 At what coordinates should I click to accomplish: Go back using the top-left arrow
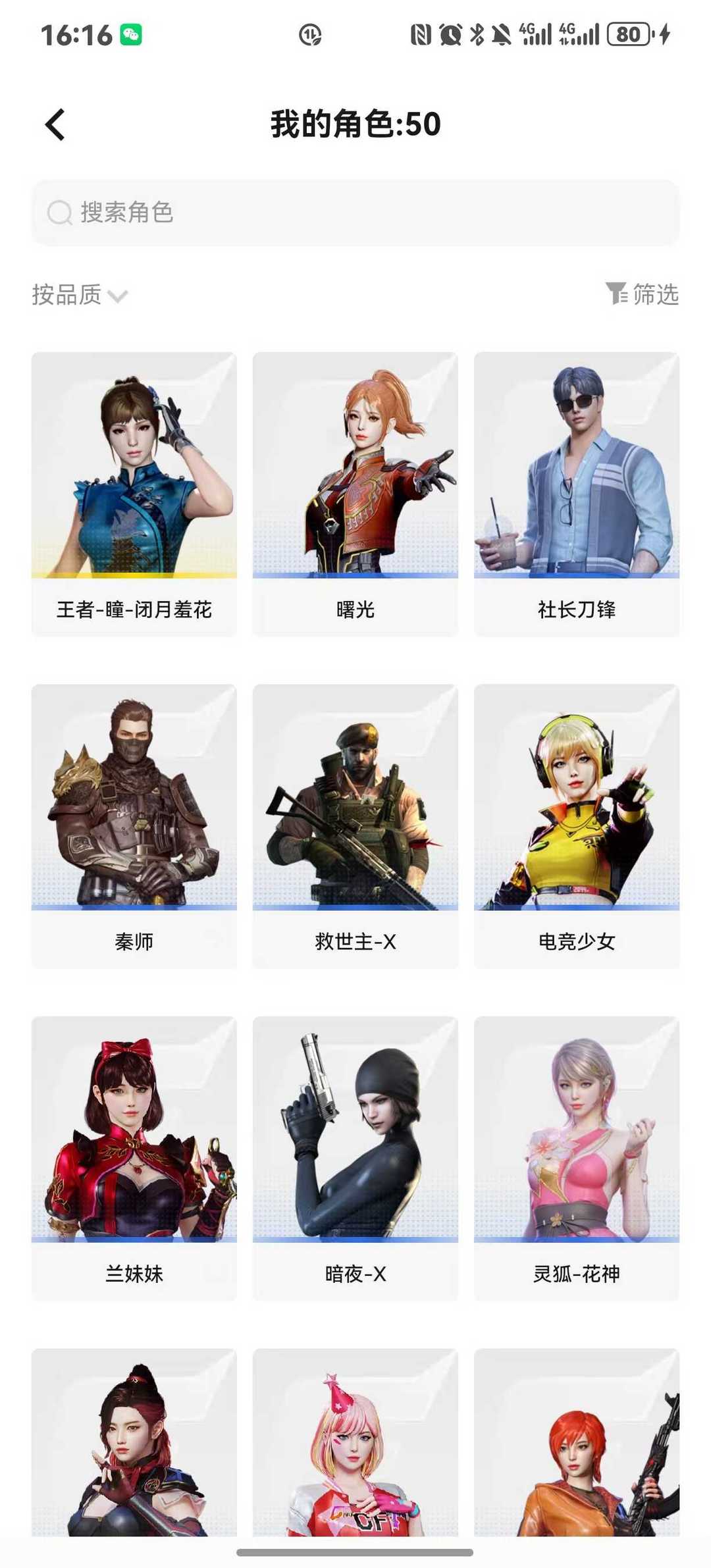(55, 124)
